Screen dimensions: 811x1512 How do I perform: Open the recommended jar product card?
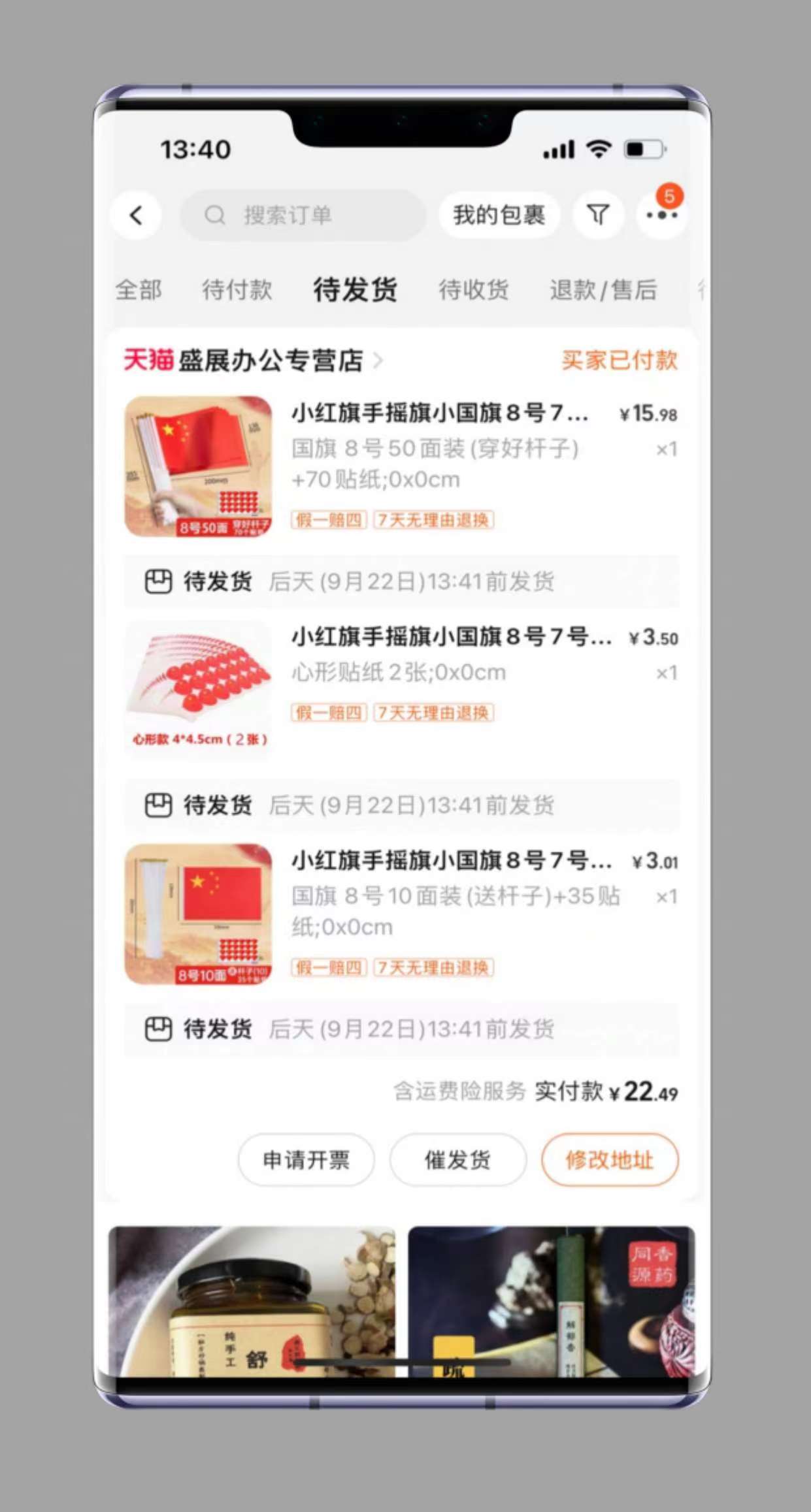coord(252,1300)
